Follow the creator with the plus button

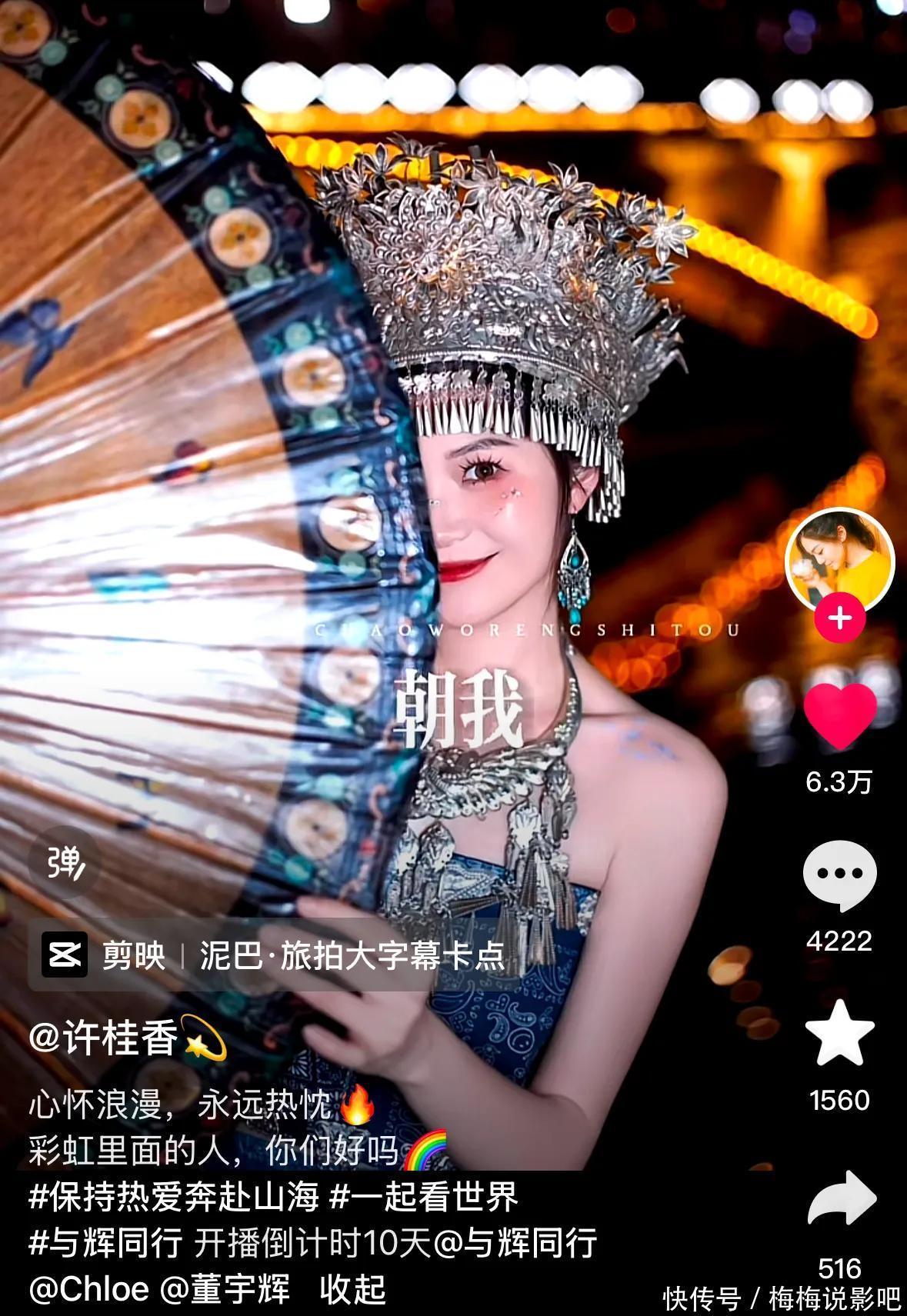click(x=839, y=618)
